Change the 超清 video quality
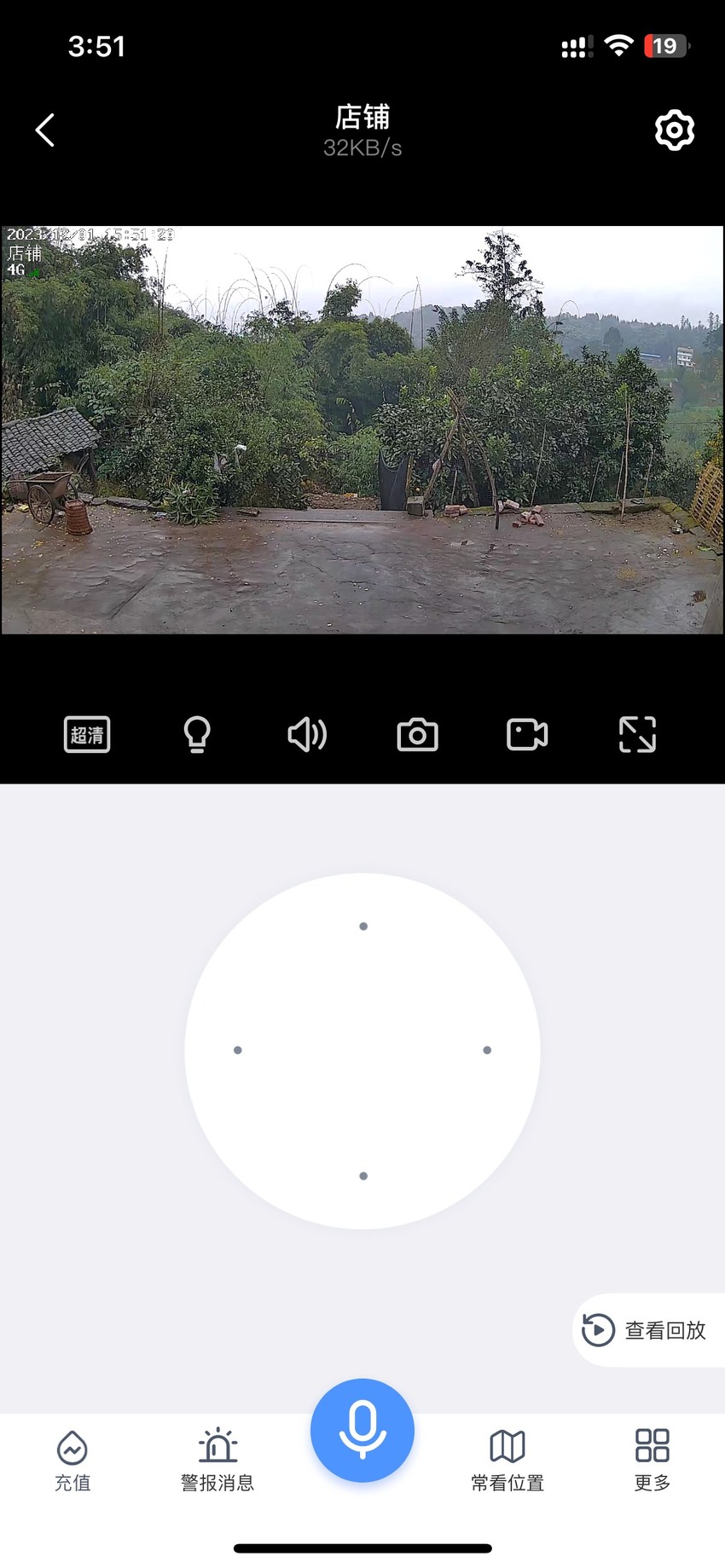This screenshot has width=725, height=1568. coord(87,734)
